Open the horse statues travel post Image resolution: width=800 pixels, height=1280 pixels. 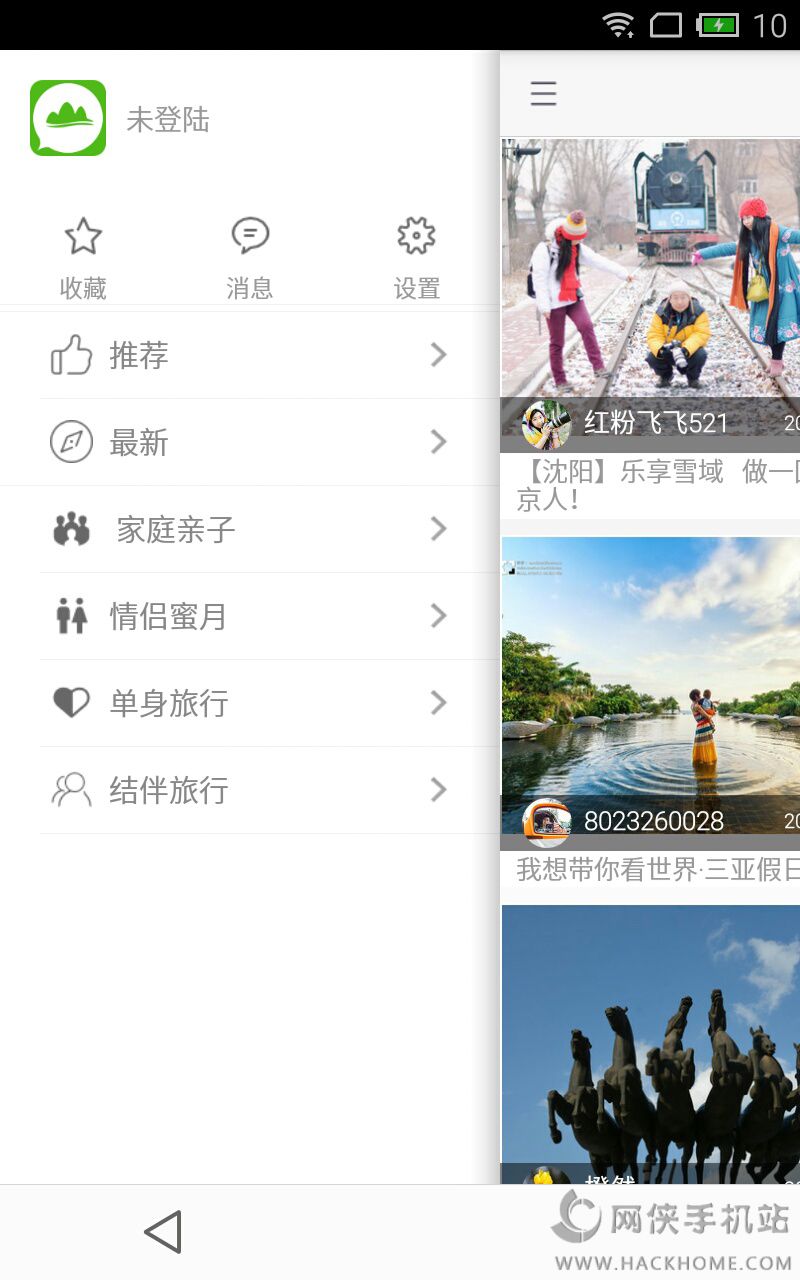(650, 1040)
